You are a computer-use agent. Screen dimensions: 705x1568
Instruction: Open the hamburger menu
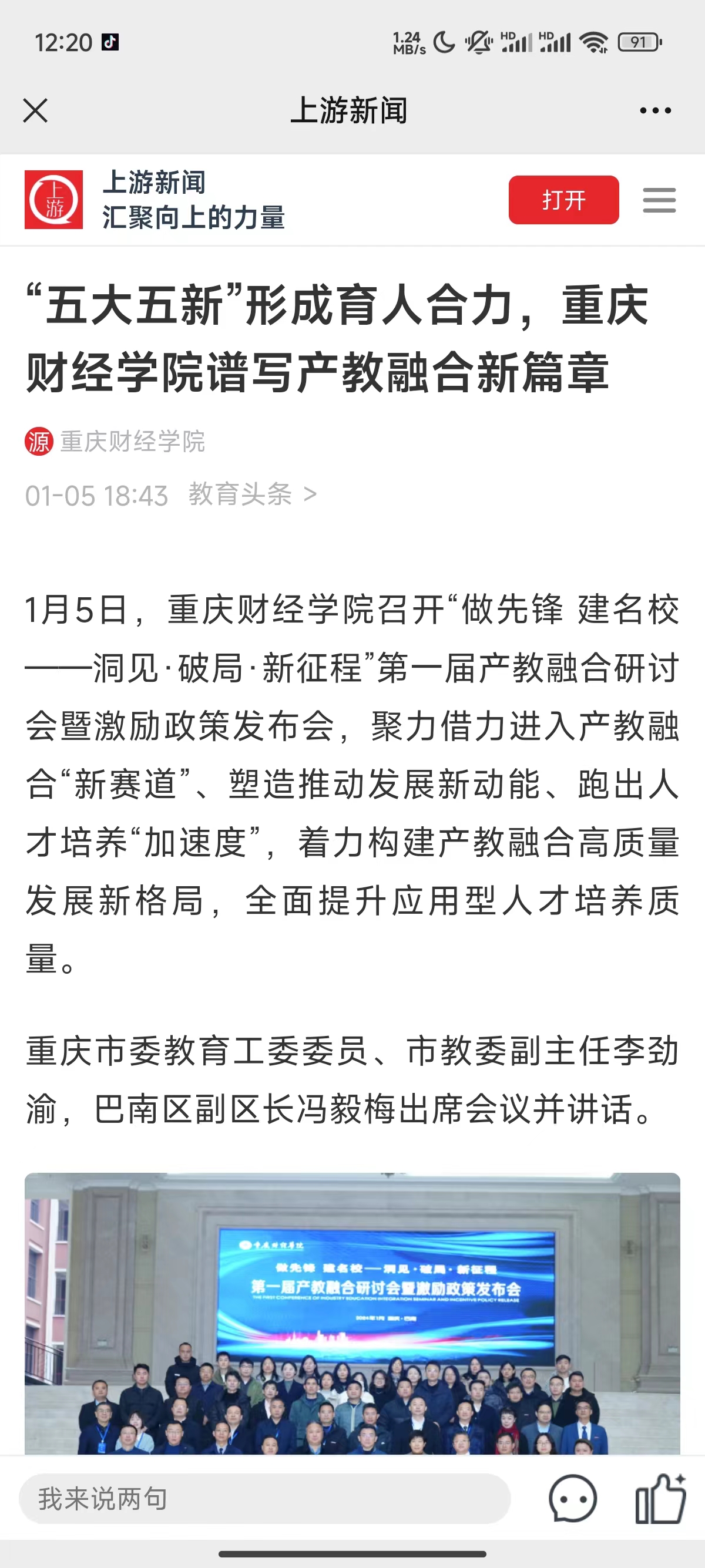[659, 200]
